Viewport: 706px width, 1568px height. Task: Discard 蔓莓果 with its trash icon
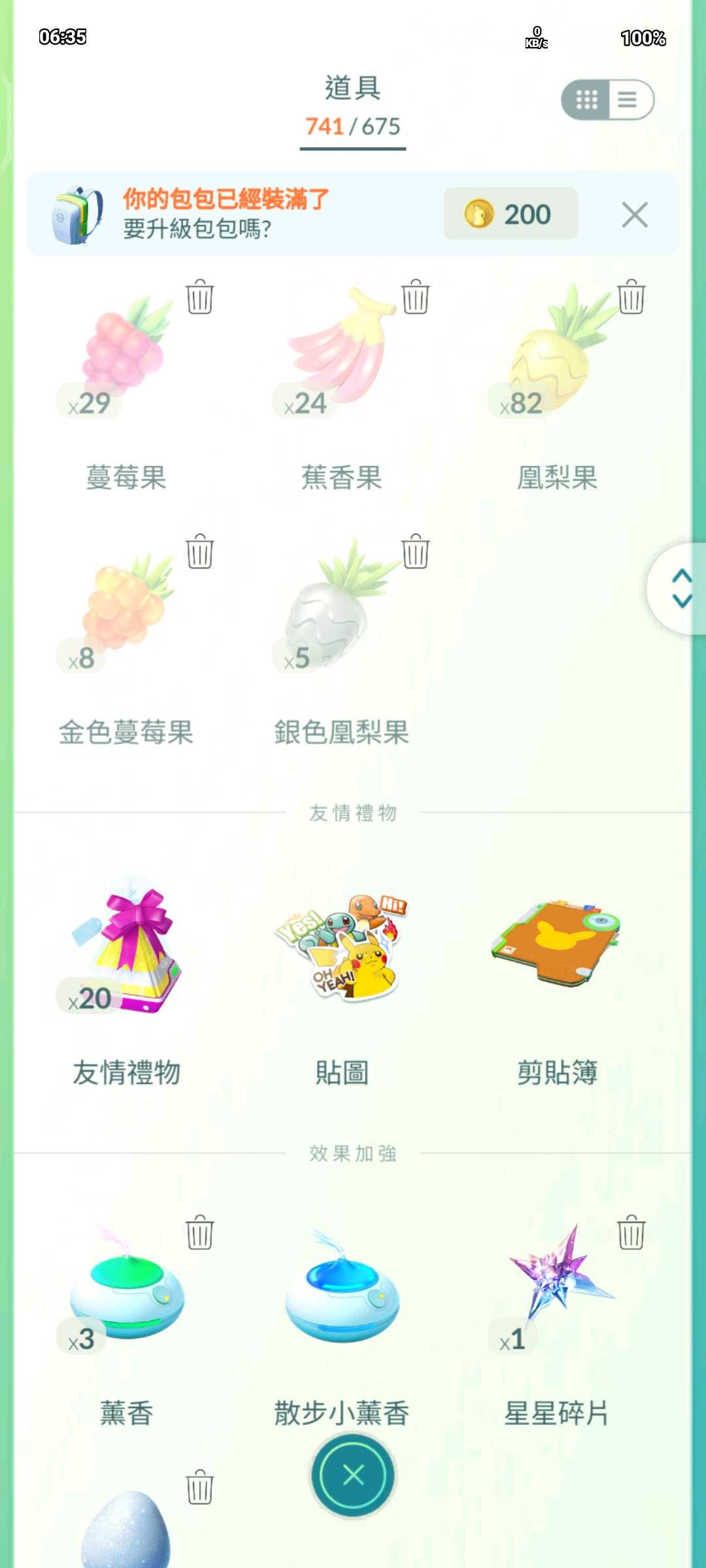click(x=200, y=297)
